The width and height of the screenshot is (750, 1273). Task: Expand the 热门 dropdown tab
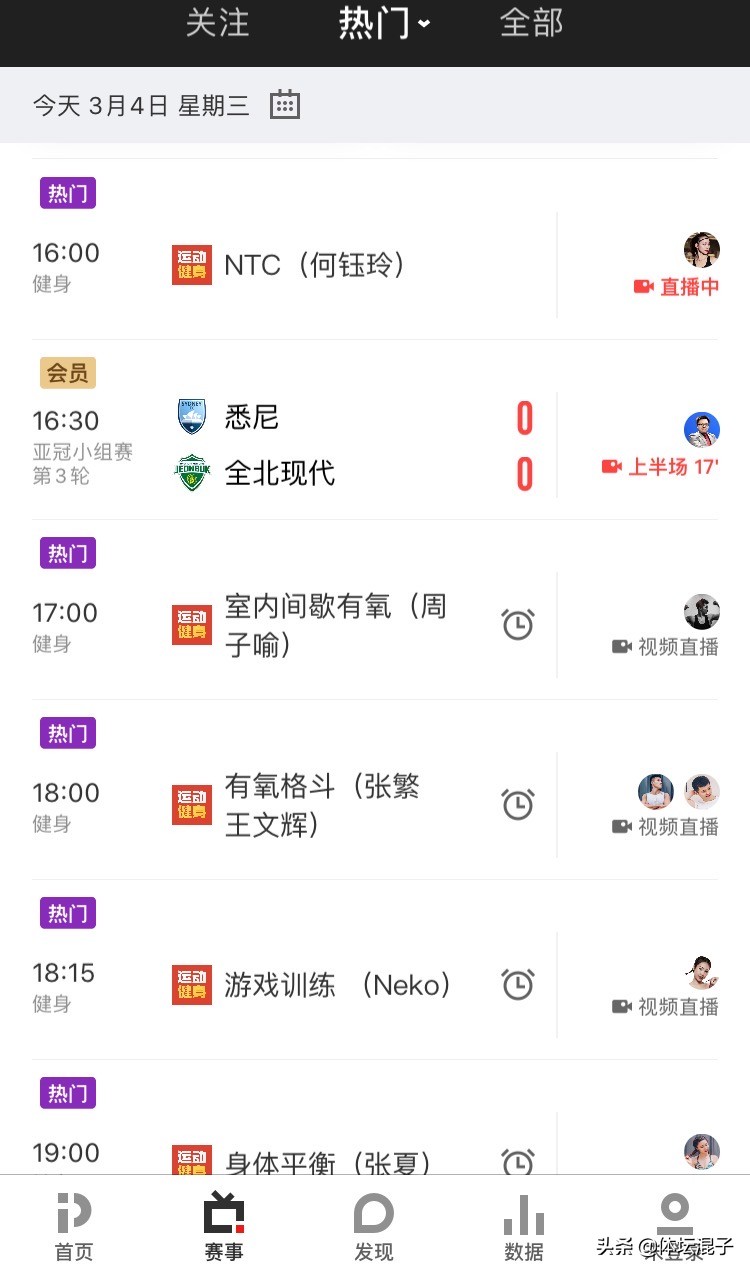(383, 23)
